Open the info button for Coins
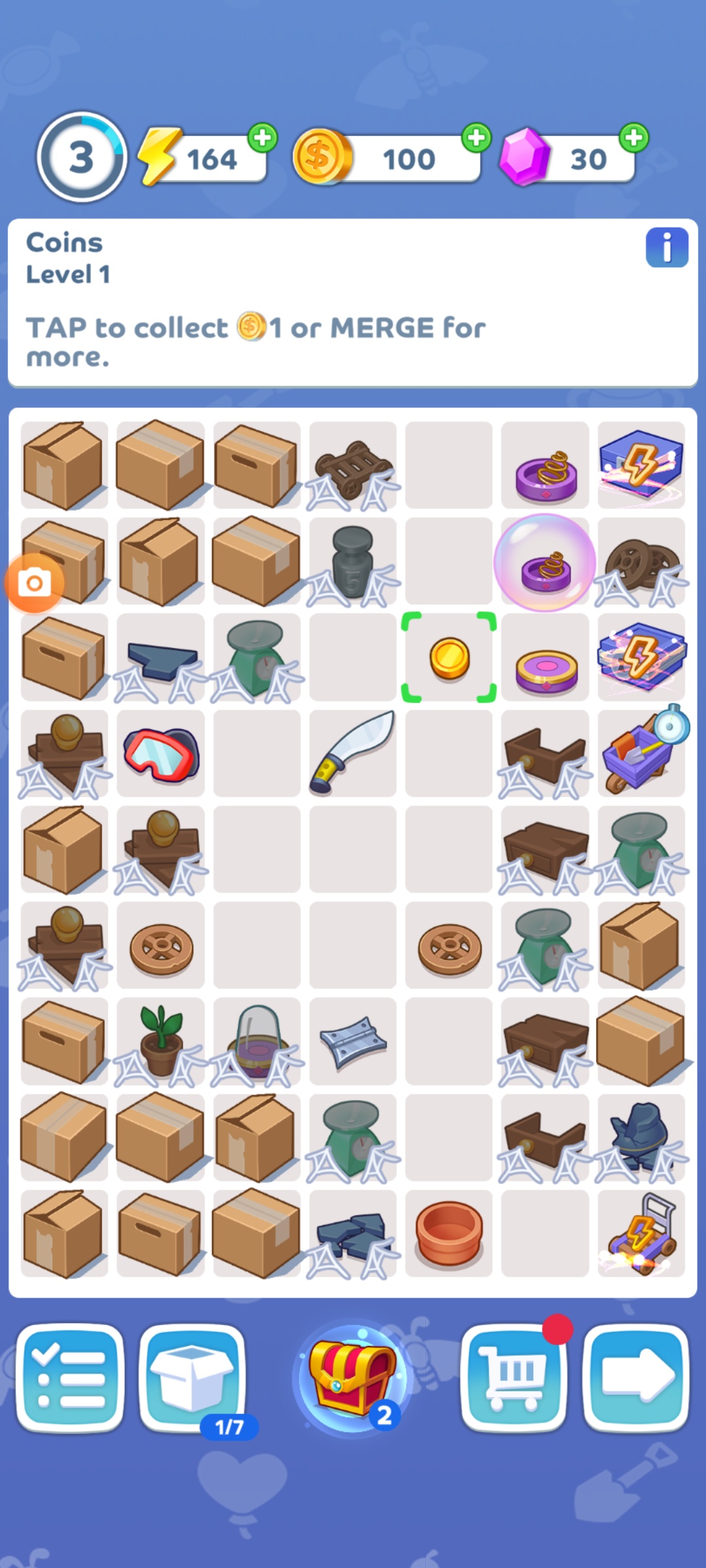The width and height of the screenshot is (706, 1568). click(x=666, y=248)
